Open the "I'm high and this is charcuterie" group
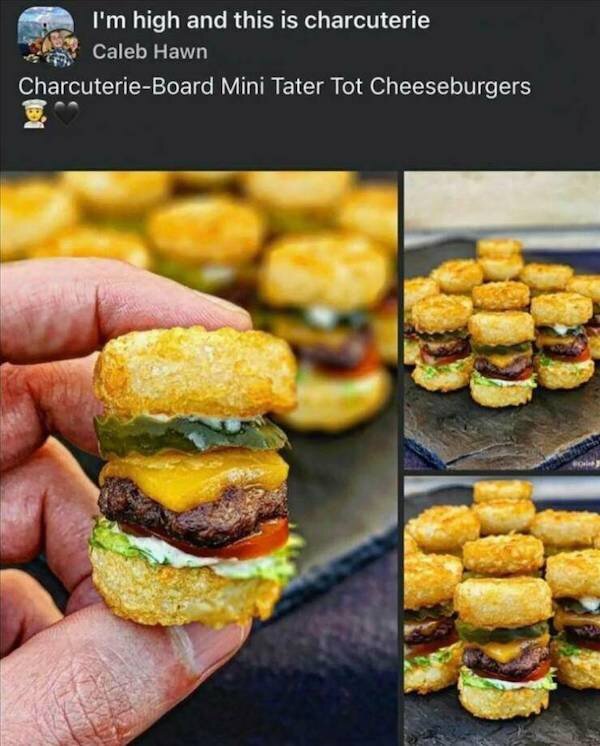This screenshot has width=600, height=746. (x=261, y=21)
